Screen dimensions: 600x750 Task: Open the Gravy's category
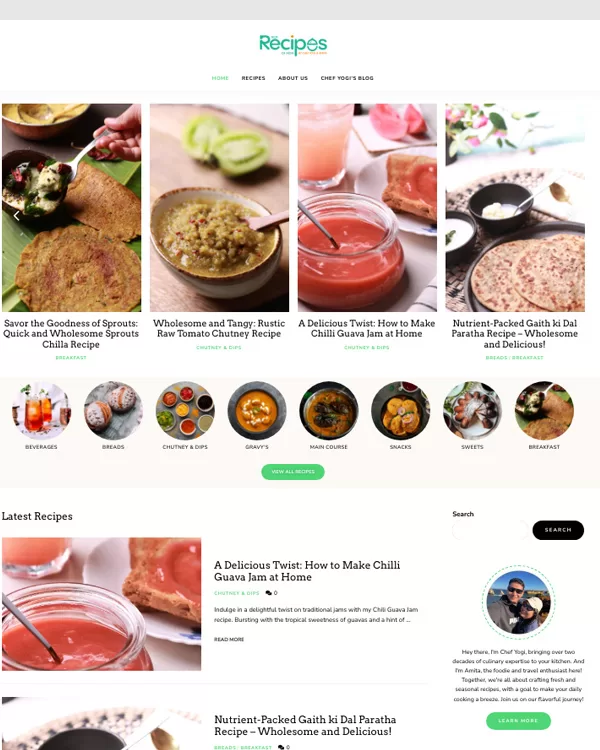coord(257,411)
